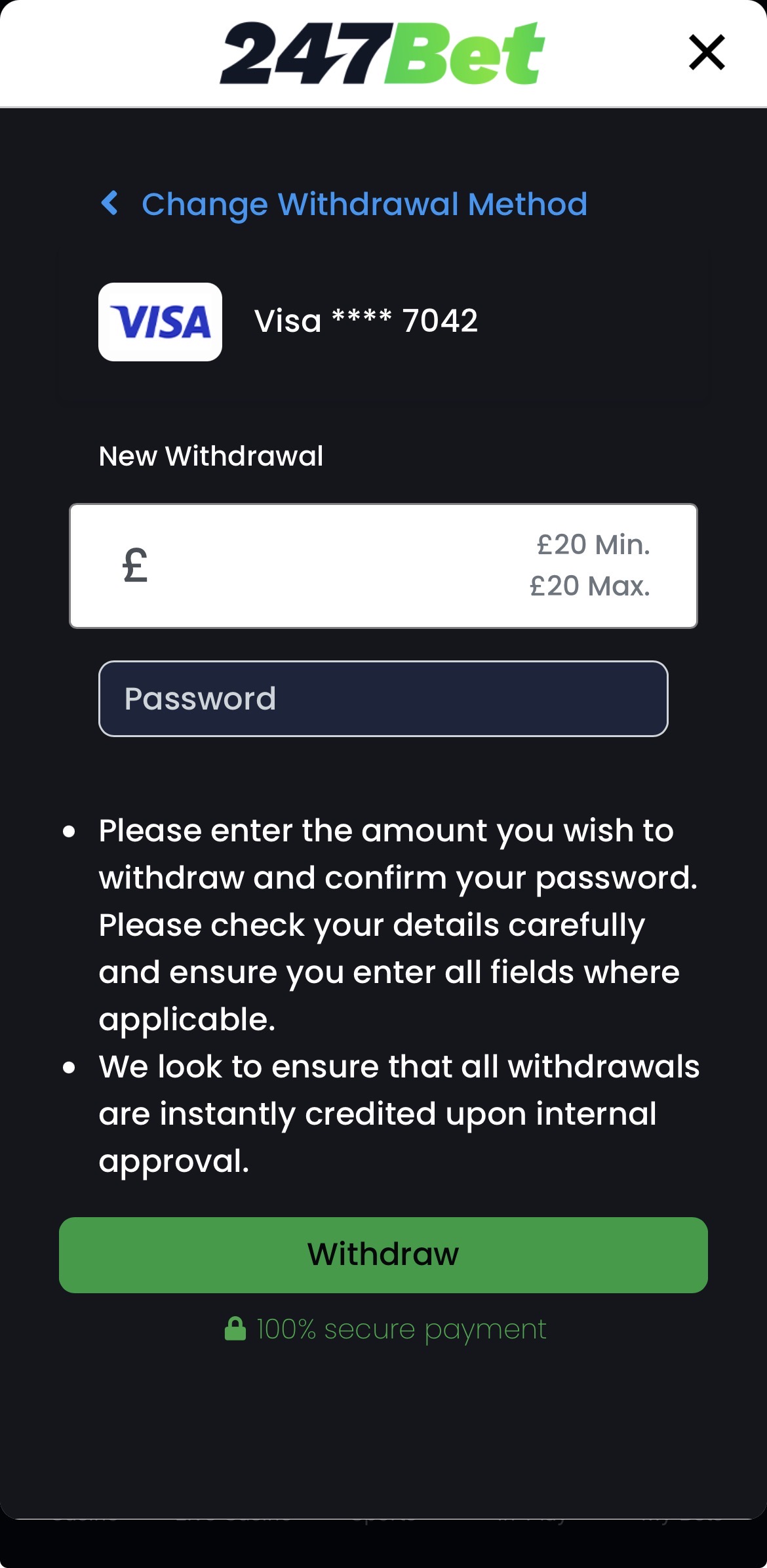The image size is (767, 1568).
Task: Click the padlock icon next to secure payment
Action: coord(235,1329)
